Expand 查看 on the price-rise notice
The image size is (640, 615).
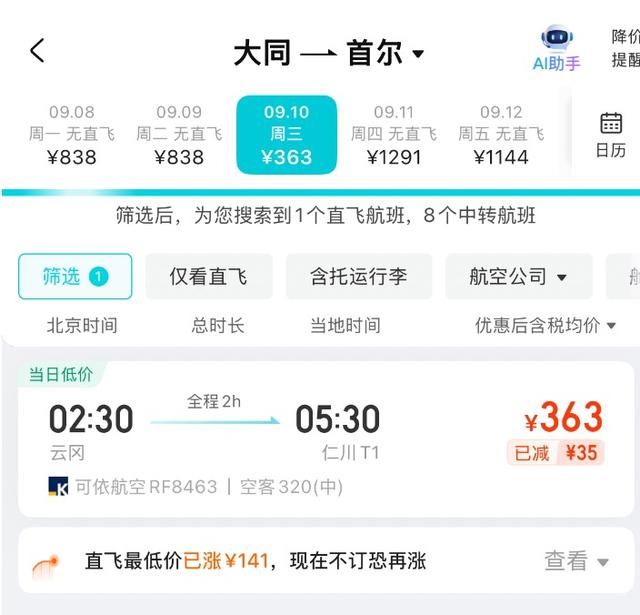576,561
